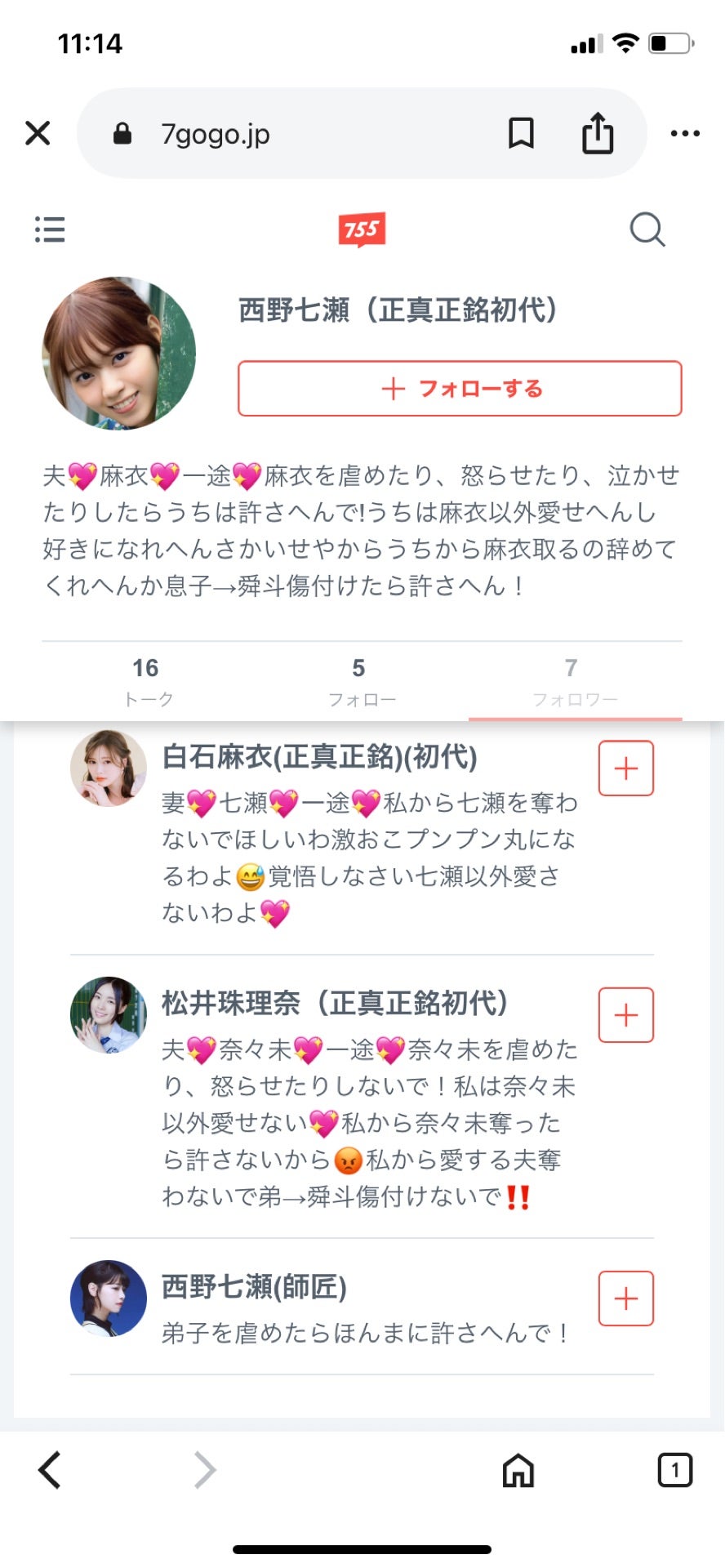
Task: Open the browser more options (...) icon
Action: 684,132
